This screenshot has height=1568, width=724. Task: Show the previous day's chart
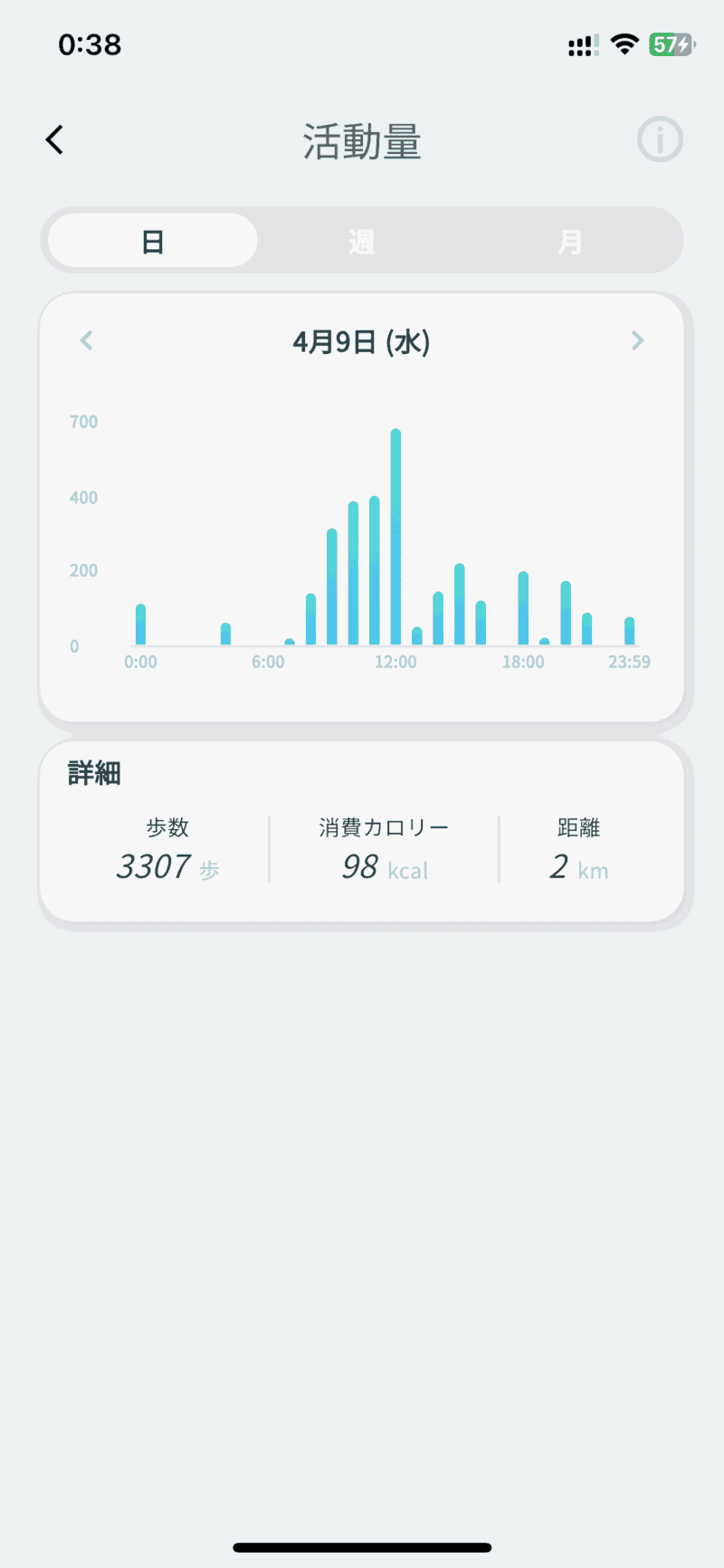(87, 340)
